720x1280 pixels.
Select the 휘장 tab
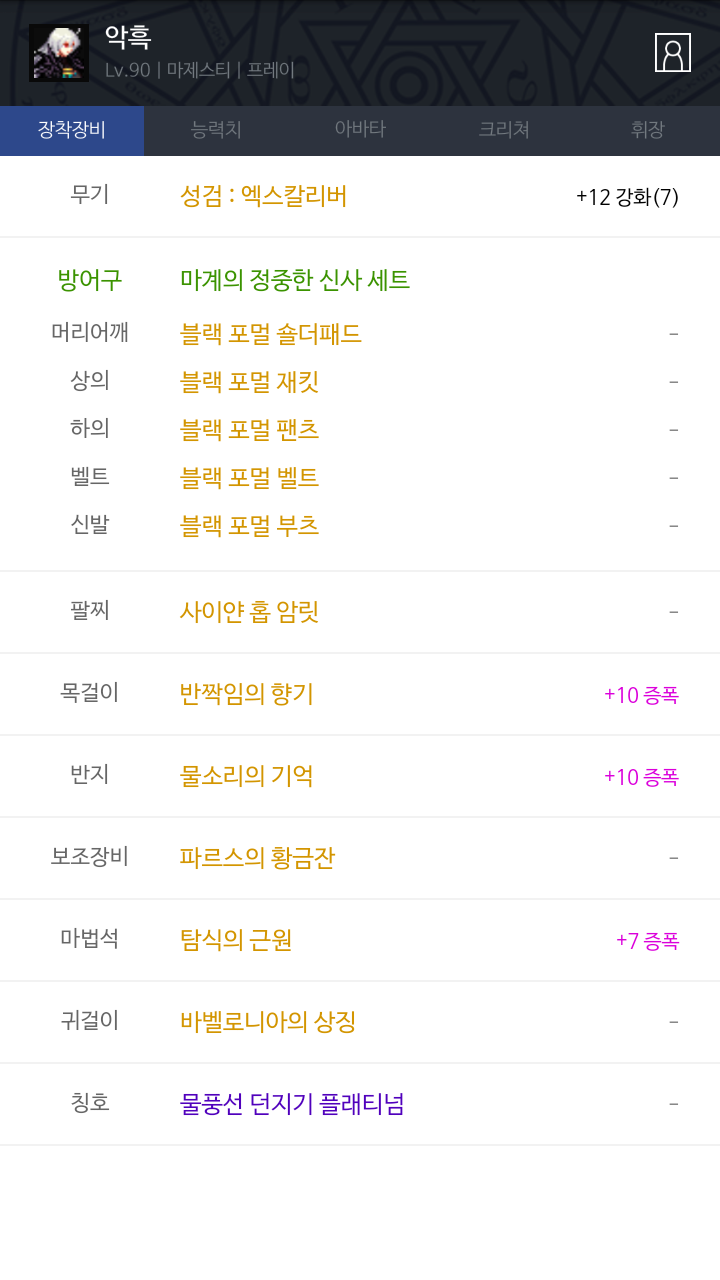pos(648,130)
